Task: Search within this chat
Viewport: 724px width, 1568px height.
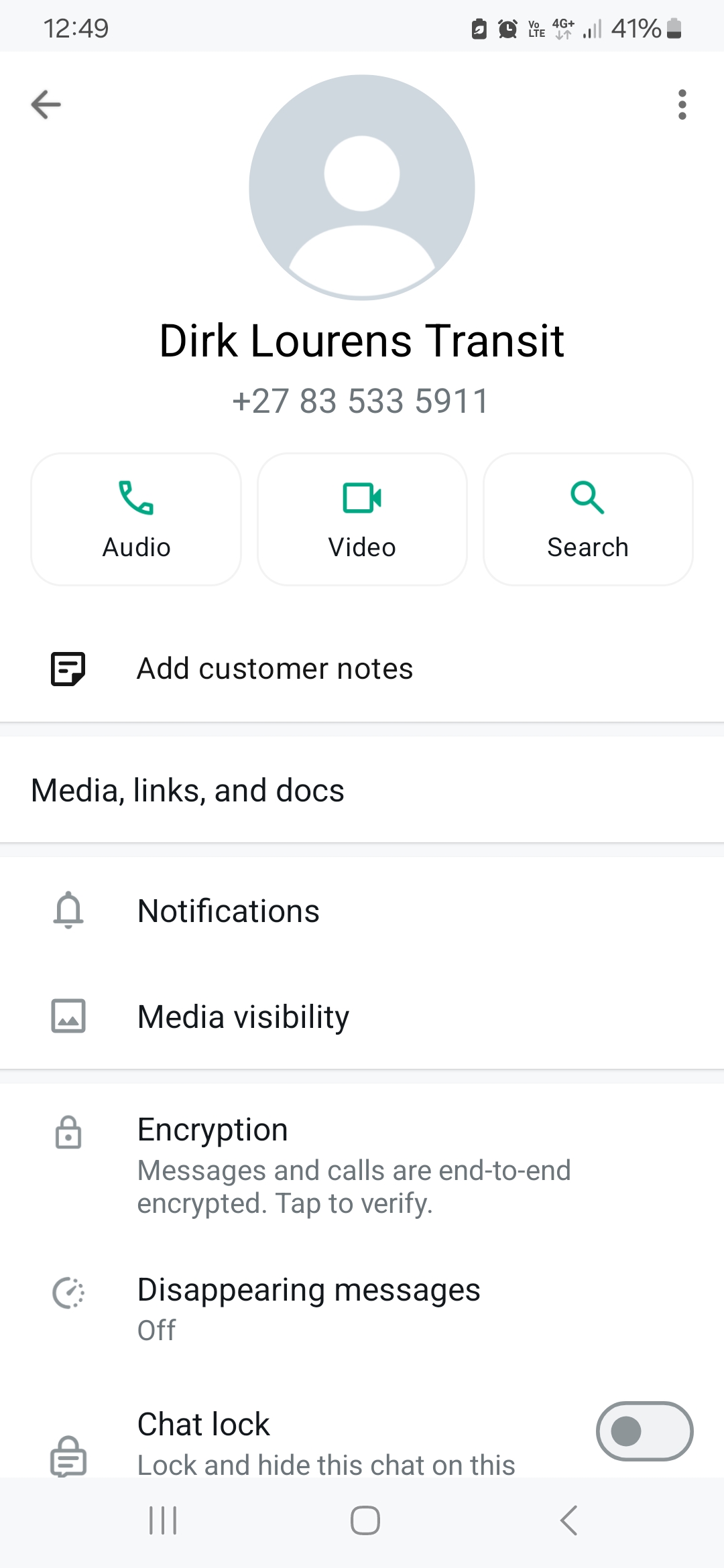Action: pyautogui.click(x=588, y=519)
